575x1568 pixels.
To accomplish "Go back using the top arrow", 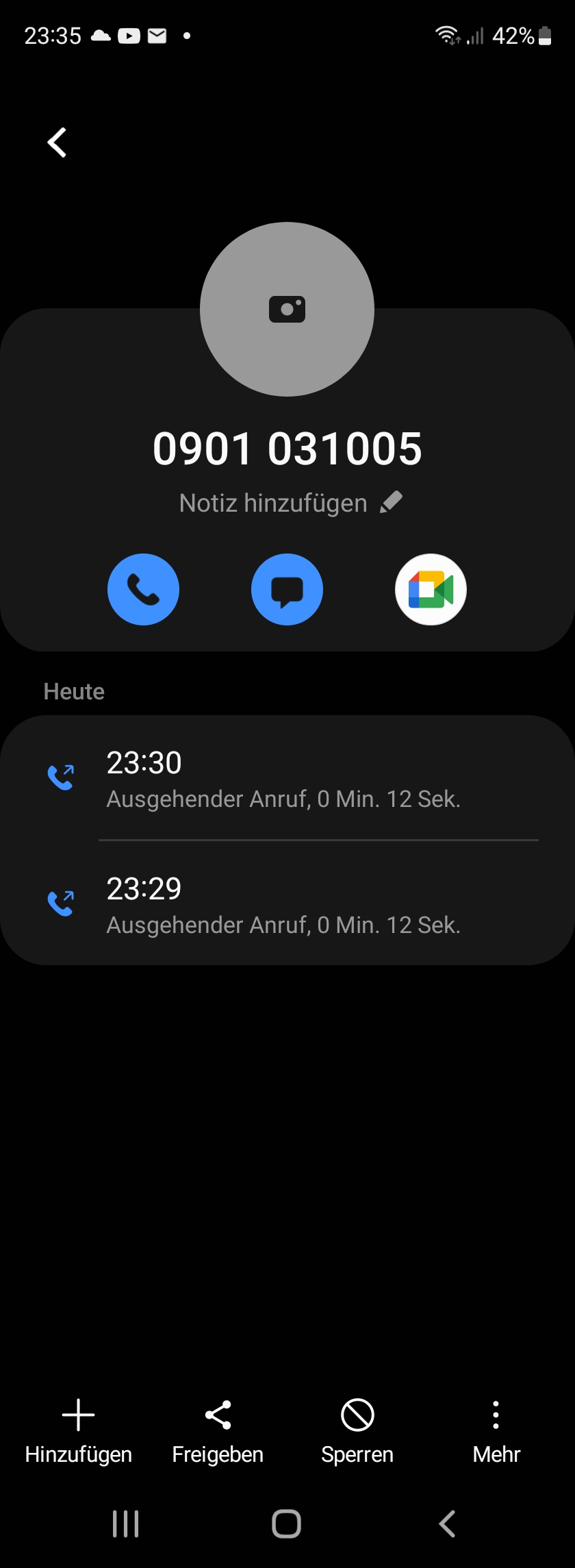I will point(57,142).
